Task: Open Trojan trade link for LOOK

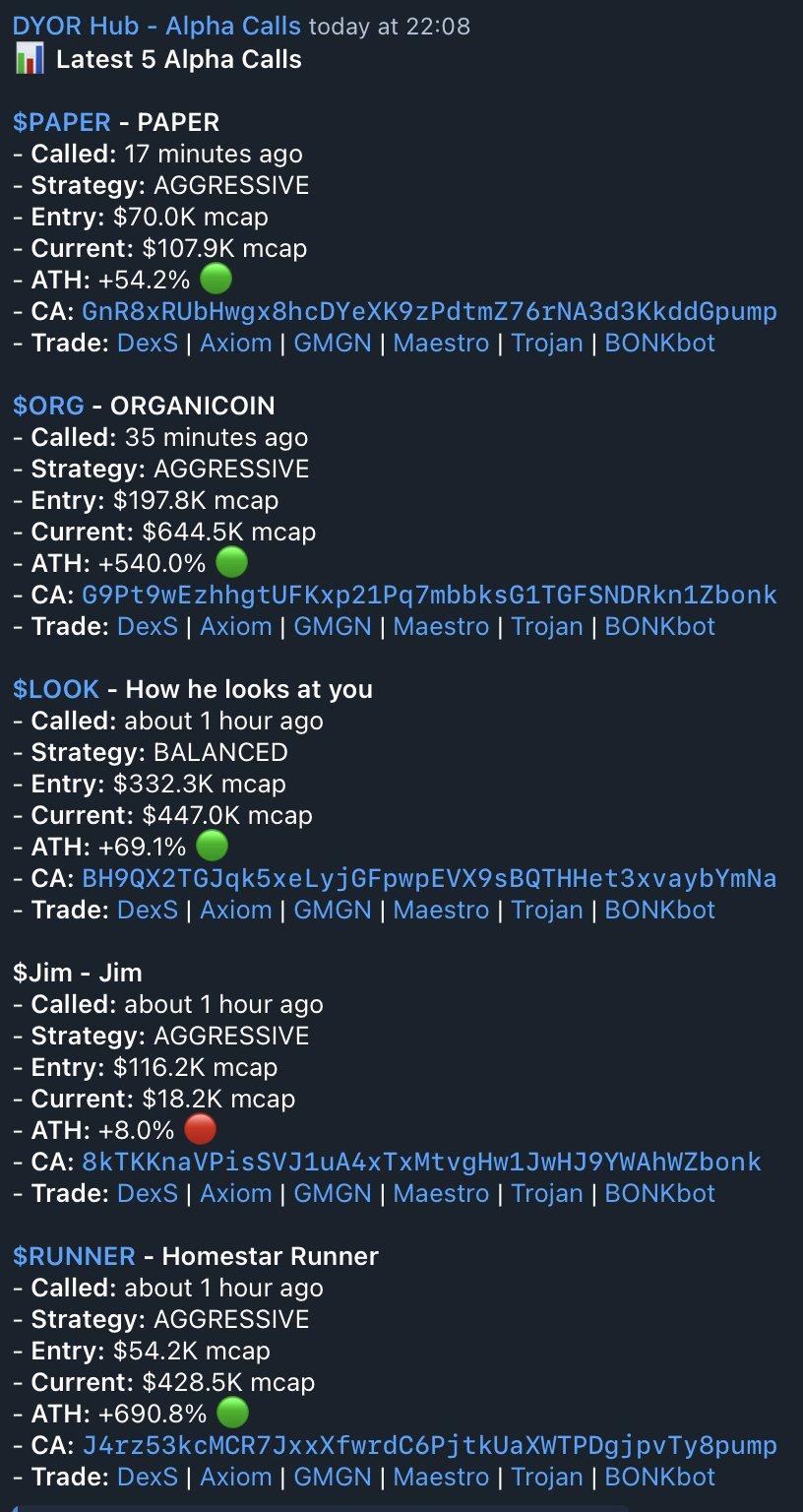Action: tap(547, 911)
